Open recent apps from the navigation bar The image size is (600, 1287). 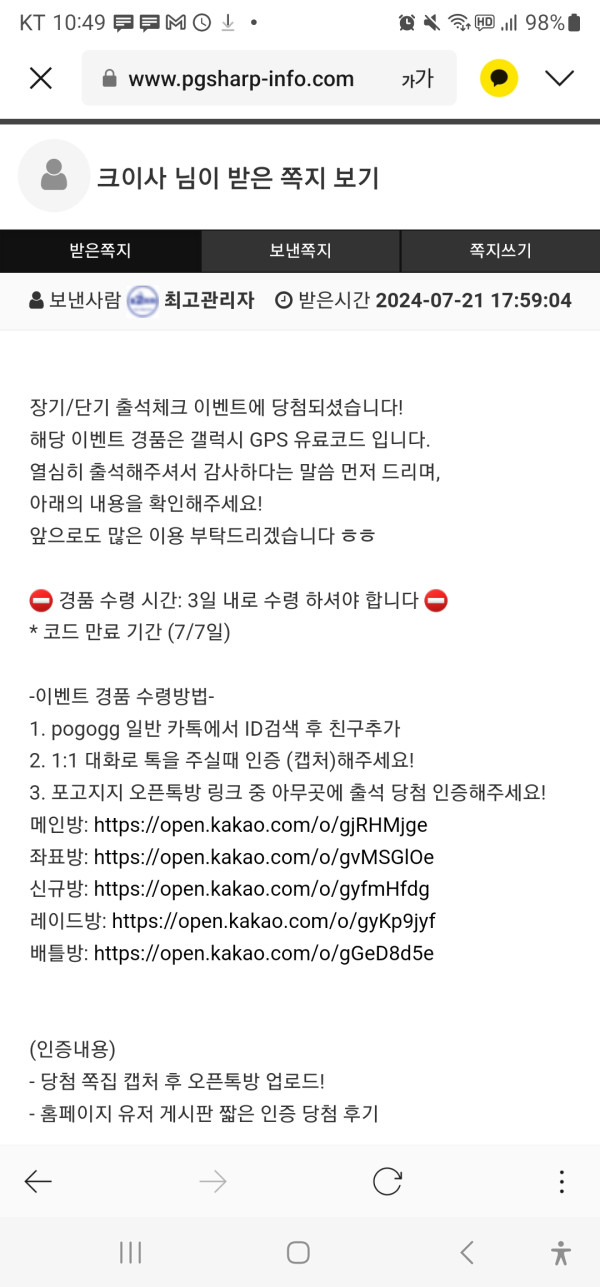(x=131, y=1252)
